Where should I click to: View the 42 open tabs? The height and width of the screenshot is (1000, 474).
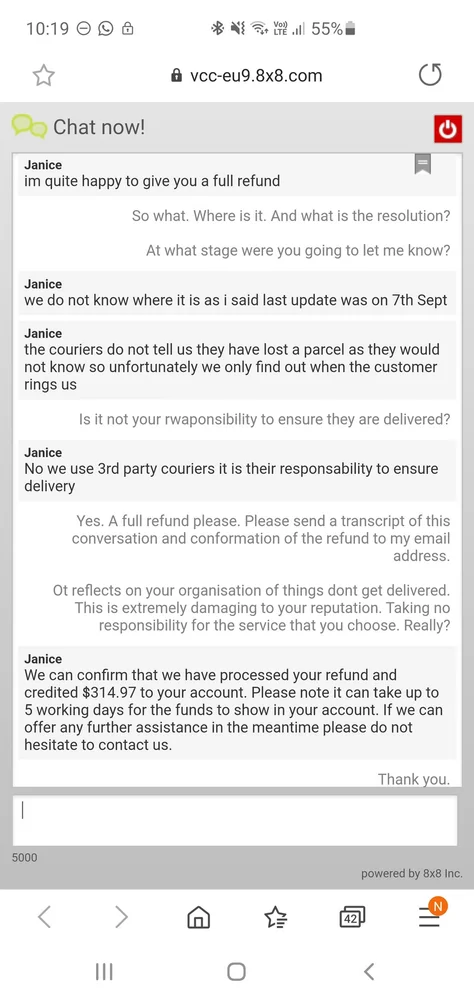click(x=352, y=917)
